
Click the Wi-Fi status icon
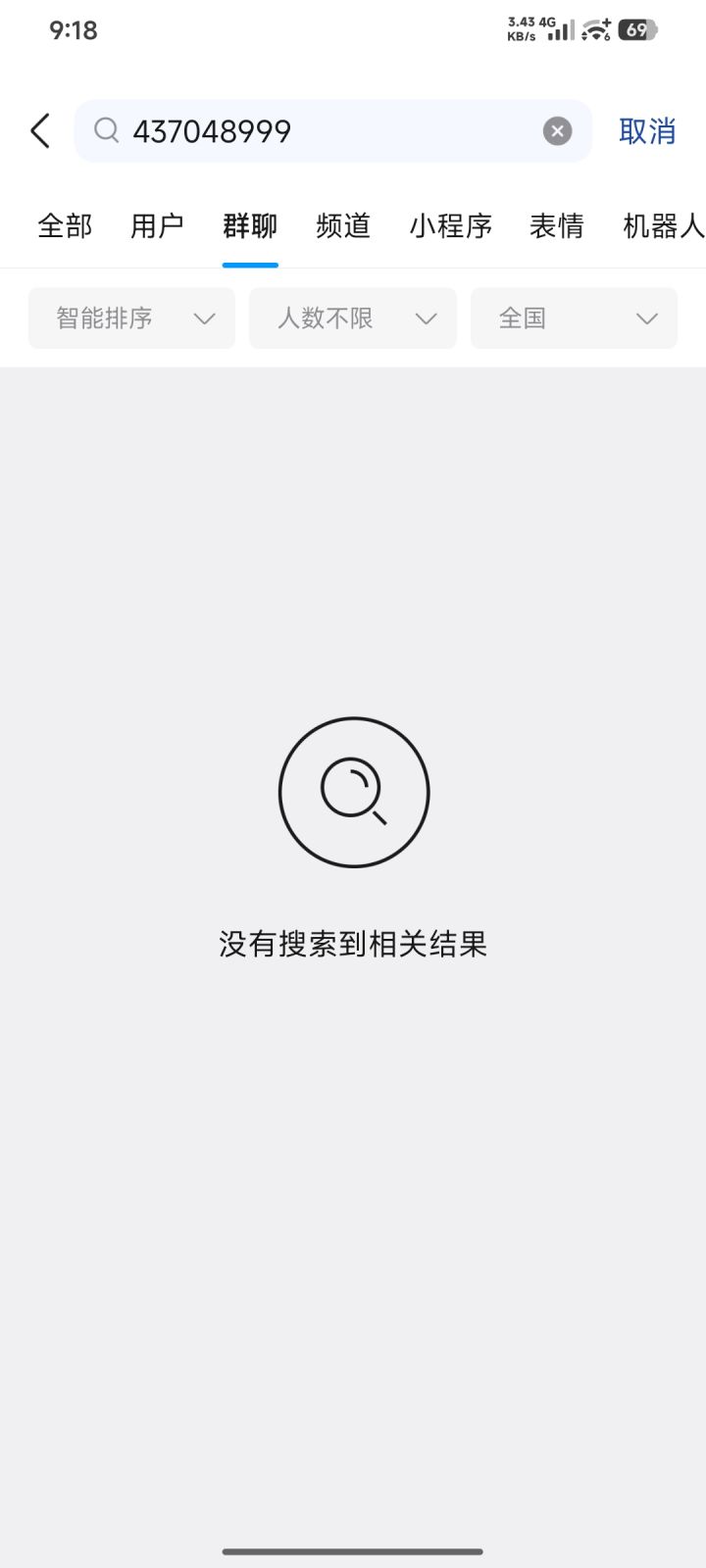click(x=595, y=29)
